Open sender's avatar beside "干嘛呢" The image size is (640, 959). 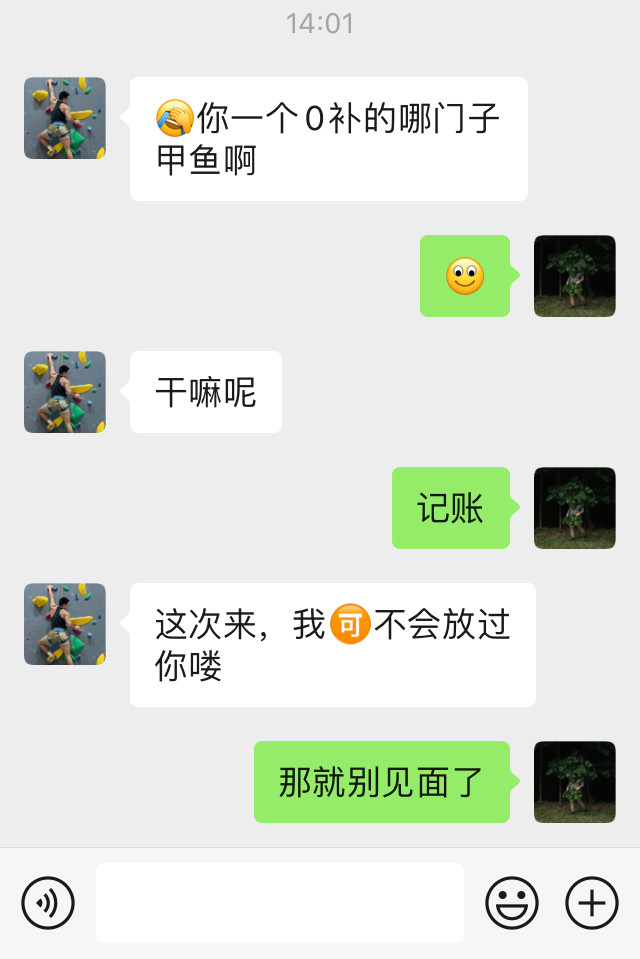tap(65, 392)
